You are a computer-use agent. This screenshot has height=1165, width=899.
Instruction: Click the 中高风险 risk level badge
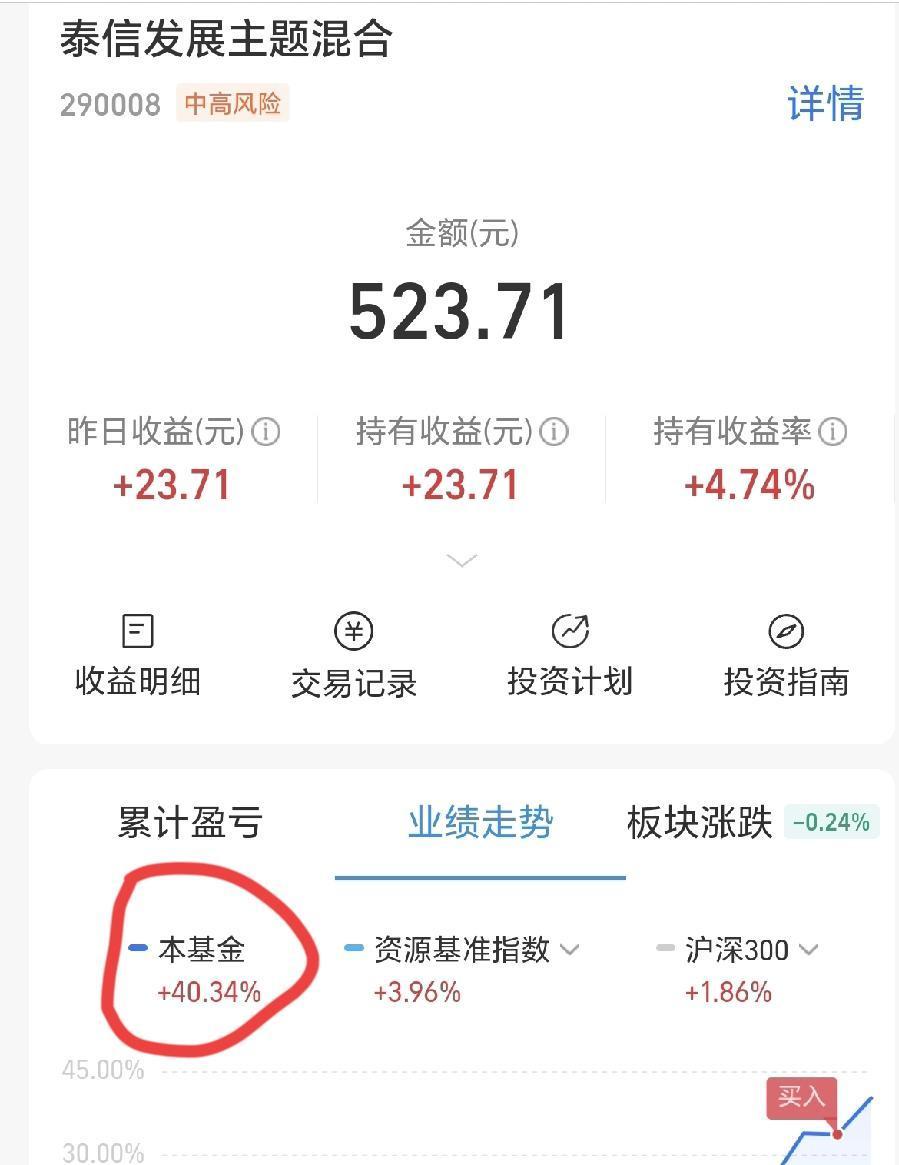(x=232, y=102)
